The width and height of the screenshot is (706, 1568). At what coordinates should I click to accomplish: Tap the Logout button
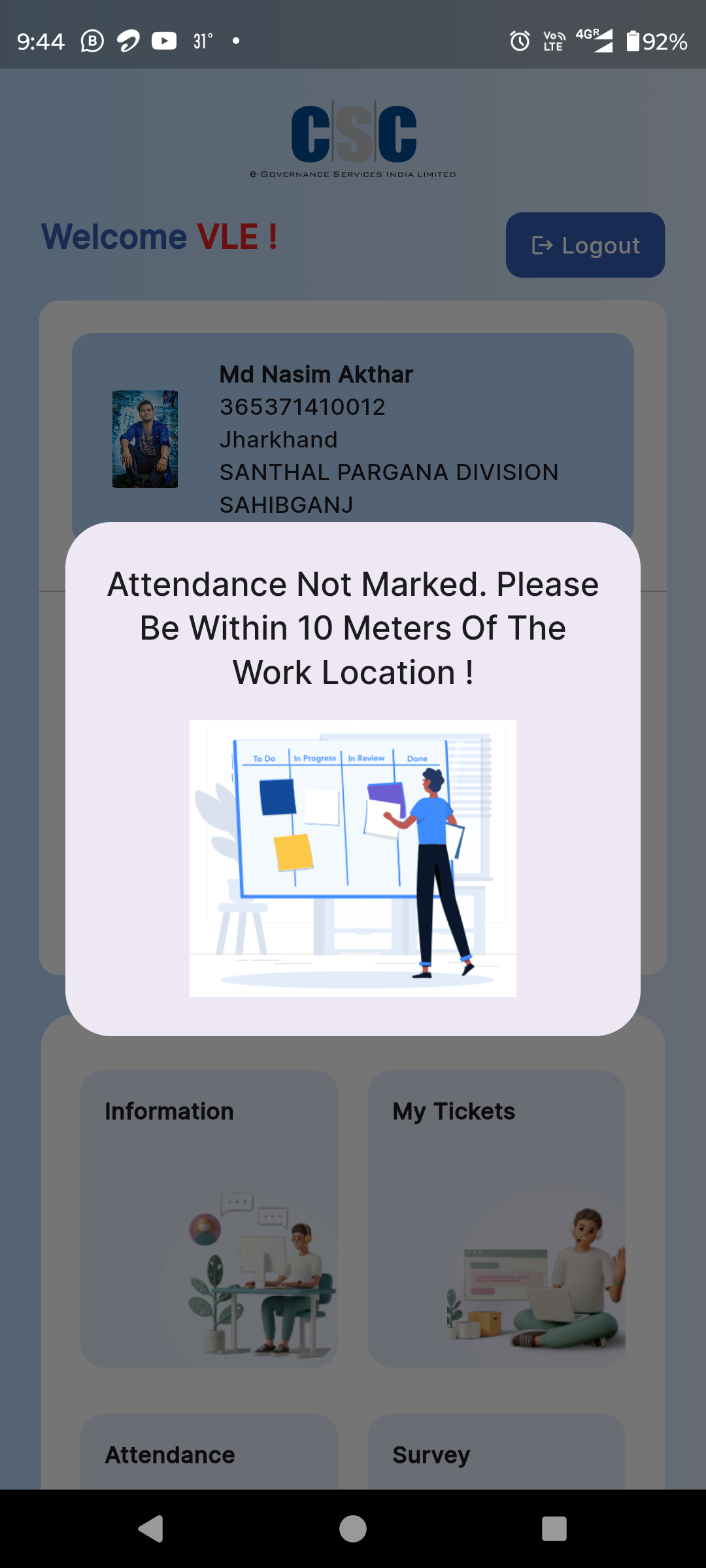585,245
